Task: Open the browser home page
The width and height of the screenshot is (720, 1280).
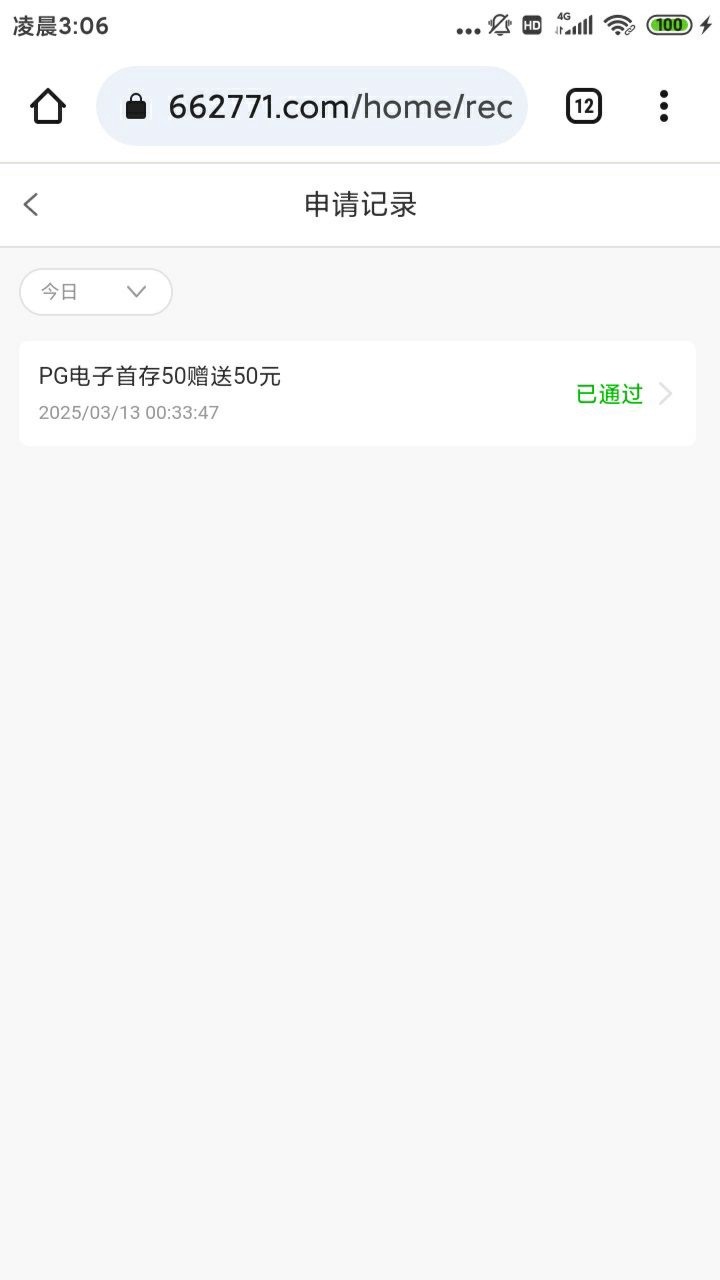Action: click(48, 106)
